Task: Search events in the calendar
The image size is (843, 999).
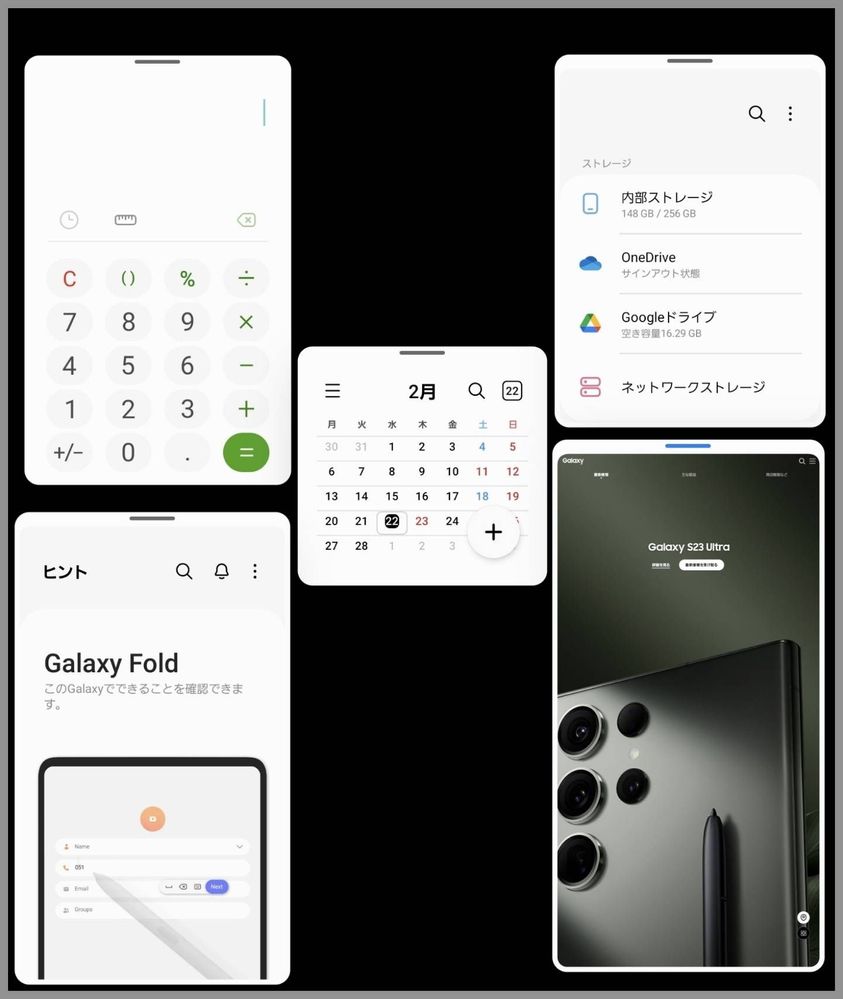Action: (477, 391)
